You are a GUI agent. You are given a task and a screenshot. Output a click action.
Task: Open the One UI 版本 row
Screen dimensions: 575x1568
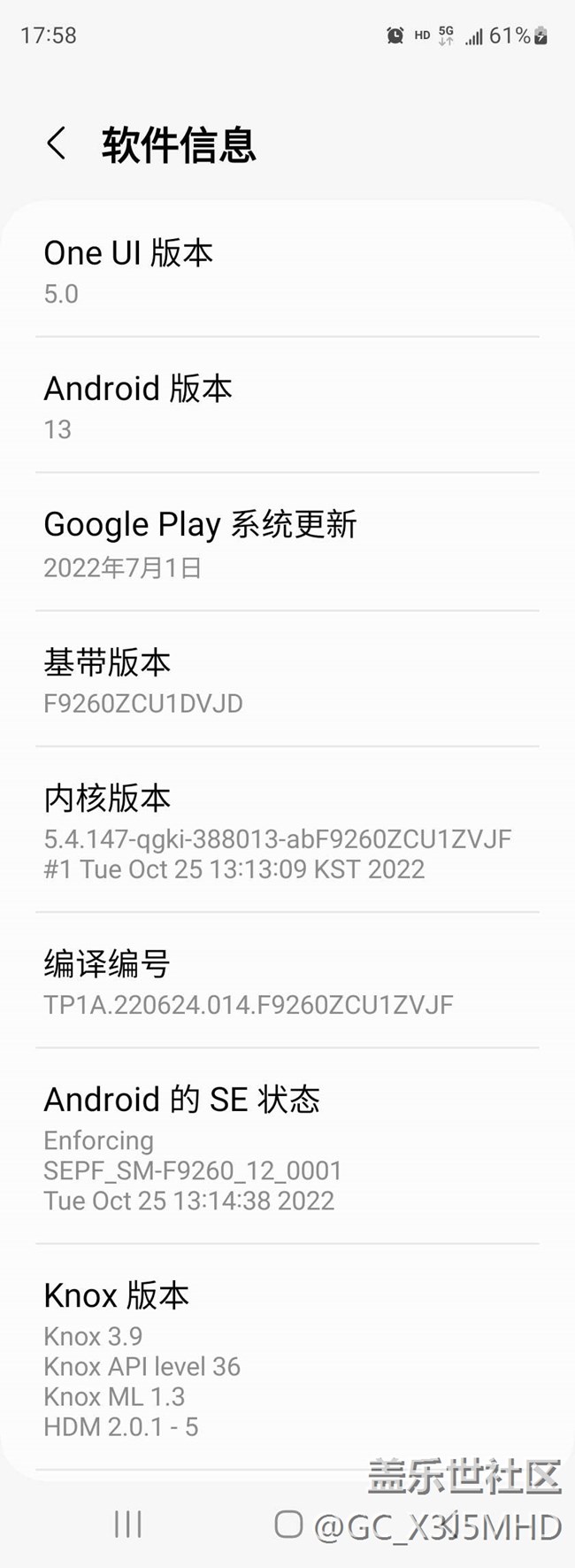287,270
